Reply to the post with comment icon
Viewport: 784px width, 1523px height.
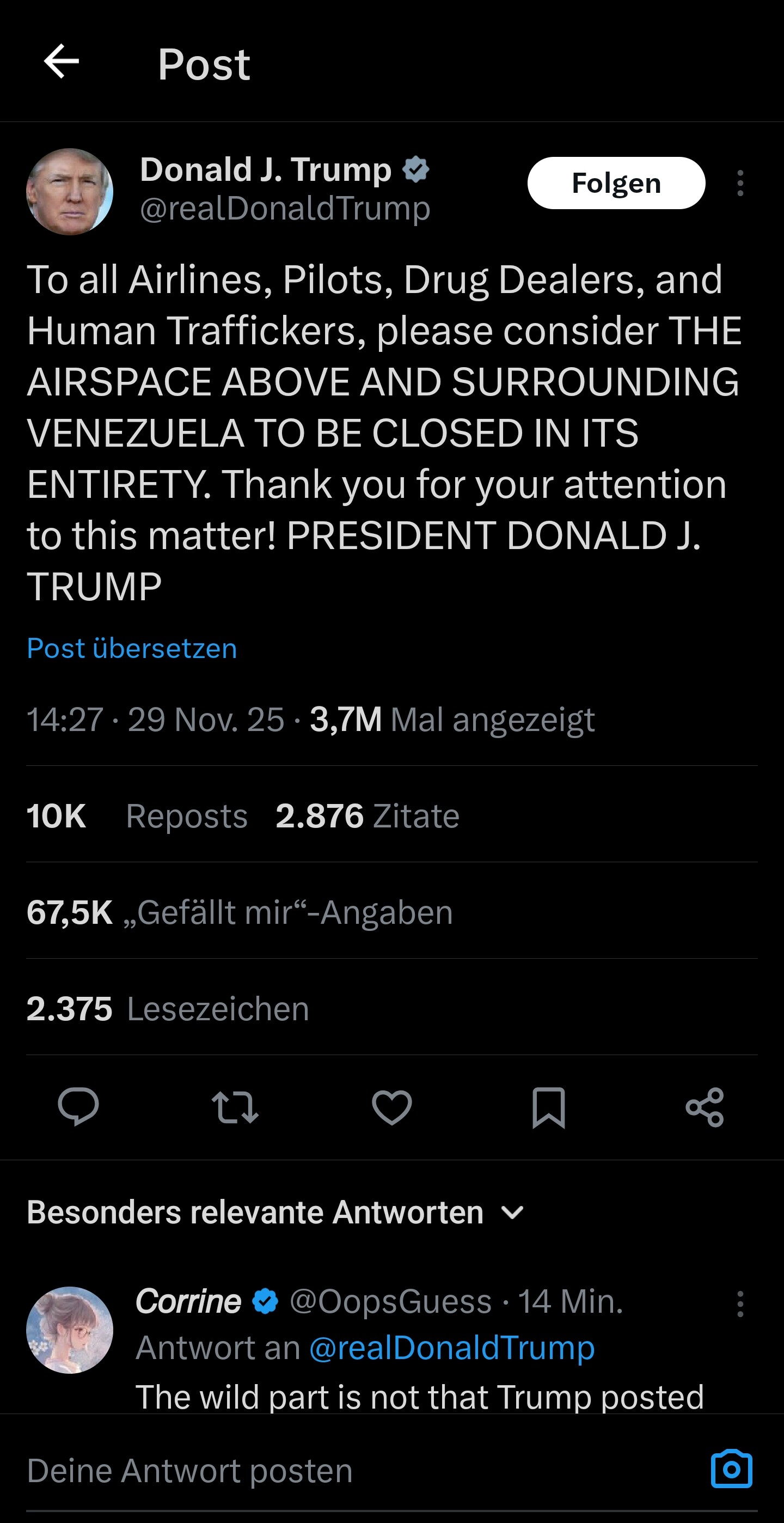pos(78,1107)
